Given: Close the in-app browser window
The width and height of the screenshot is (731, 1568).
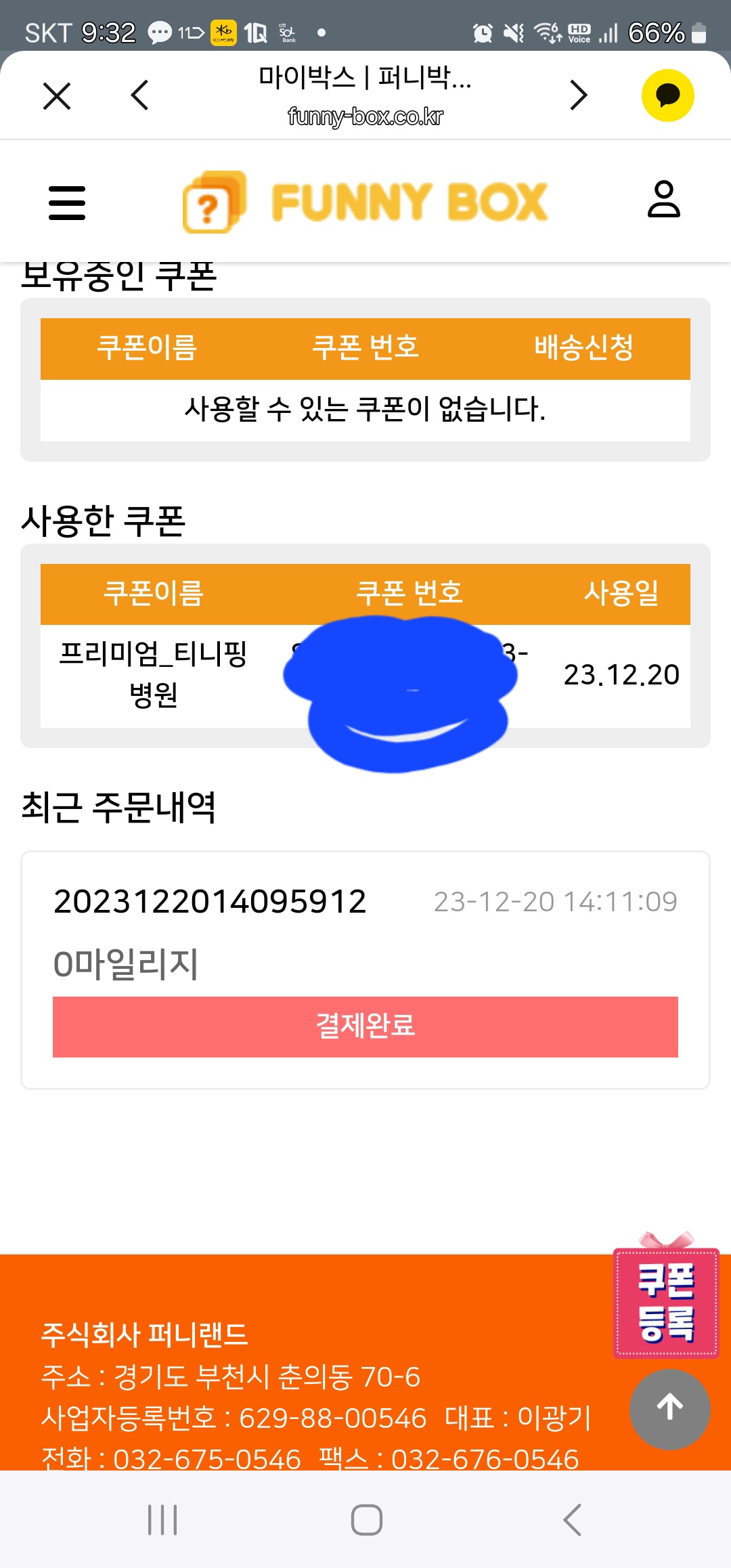Looking at the screenshot, I should [x=57, y=95].
